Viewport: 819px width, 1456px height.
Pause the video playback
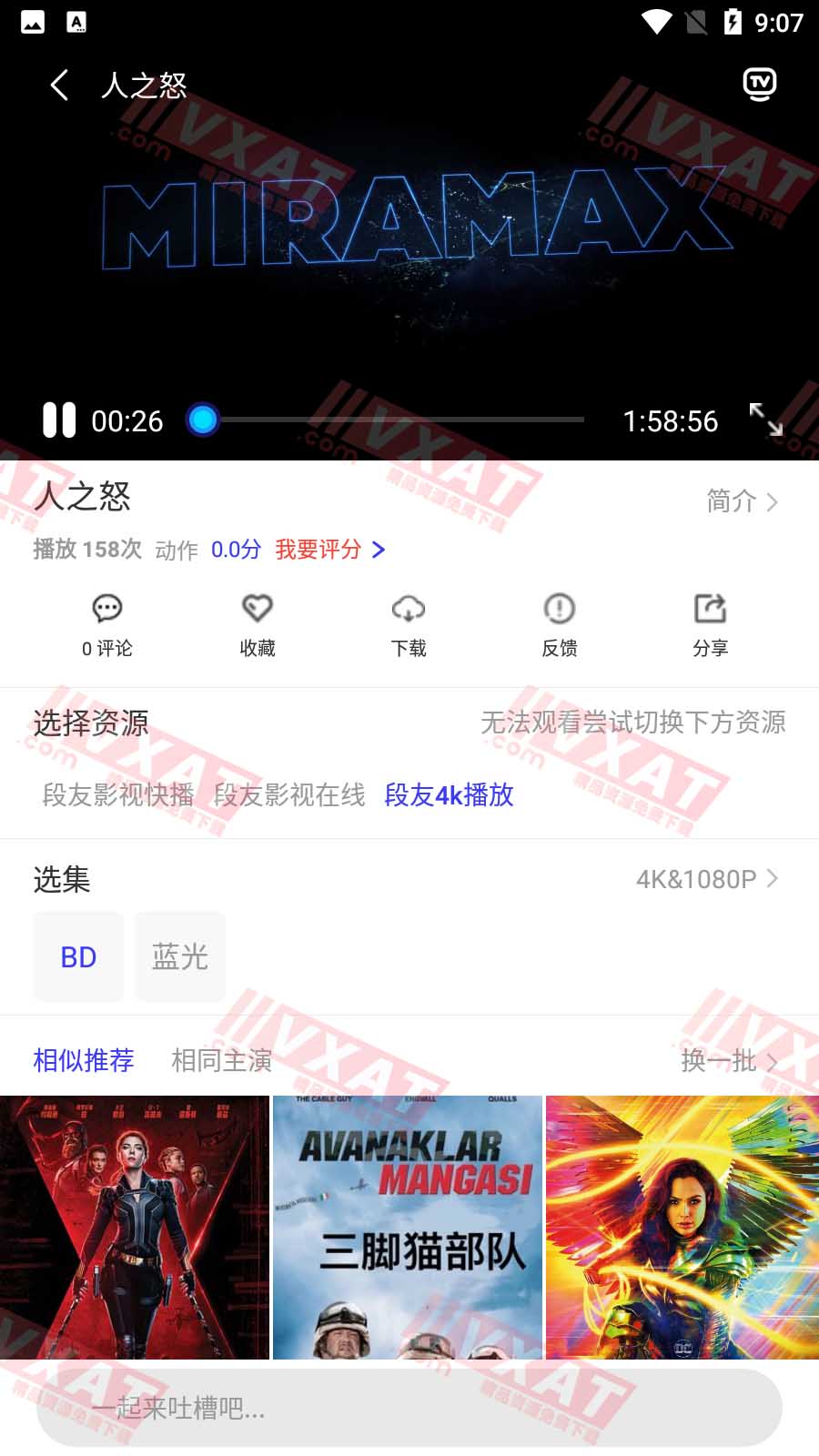click(x=59, y=420)
